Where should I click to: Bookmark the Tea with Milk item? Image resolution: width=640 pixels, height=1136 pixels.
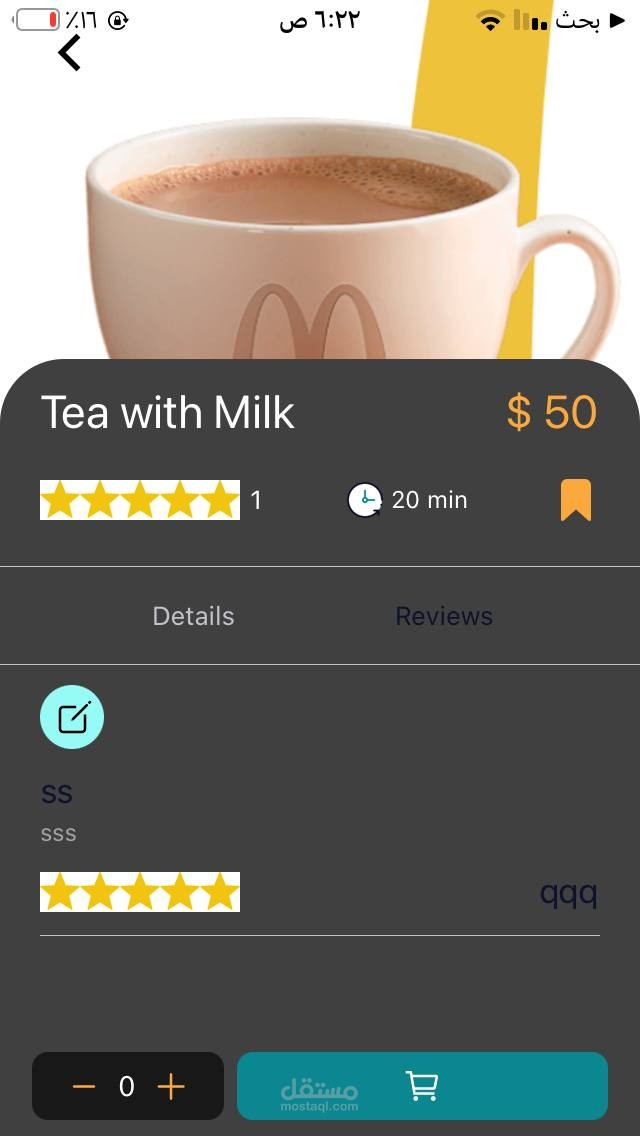point(576,500)
